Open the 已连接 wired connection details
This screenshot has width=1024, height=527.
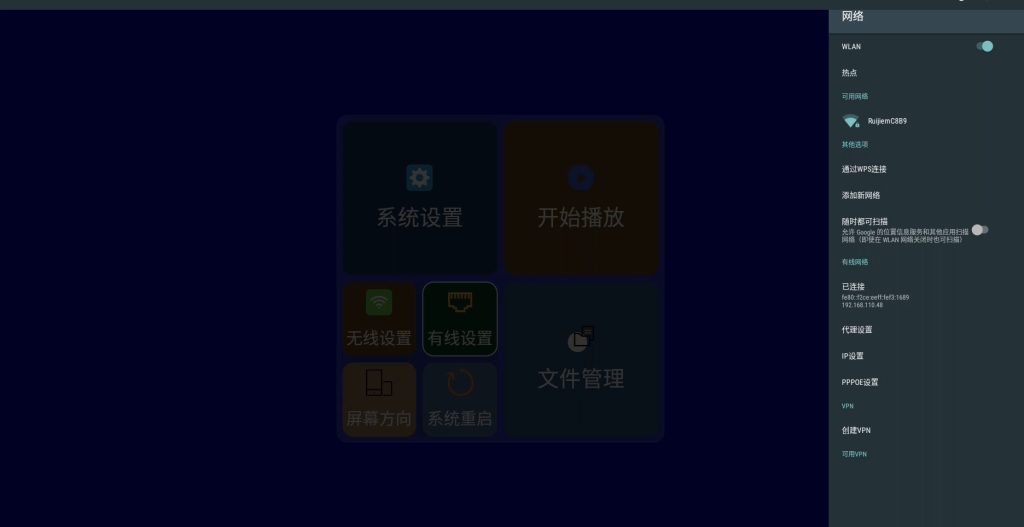[x=875, y=295]
